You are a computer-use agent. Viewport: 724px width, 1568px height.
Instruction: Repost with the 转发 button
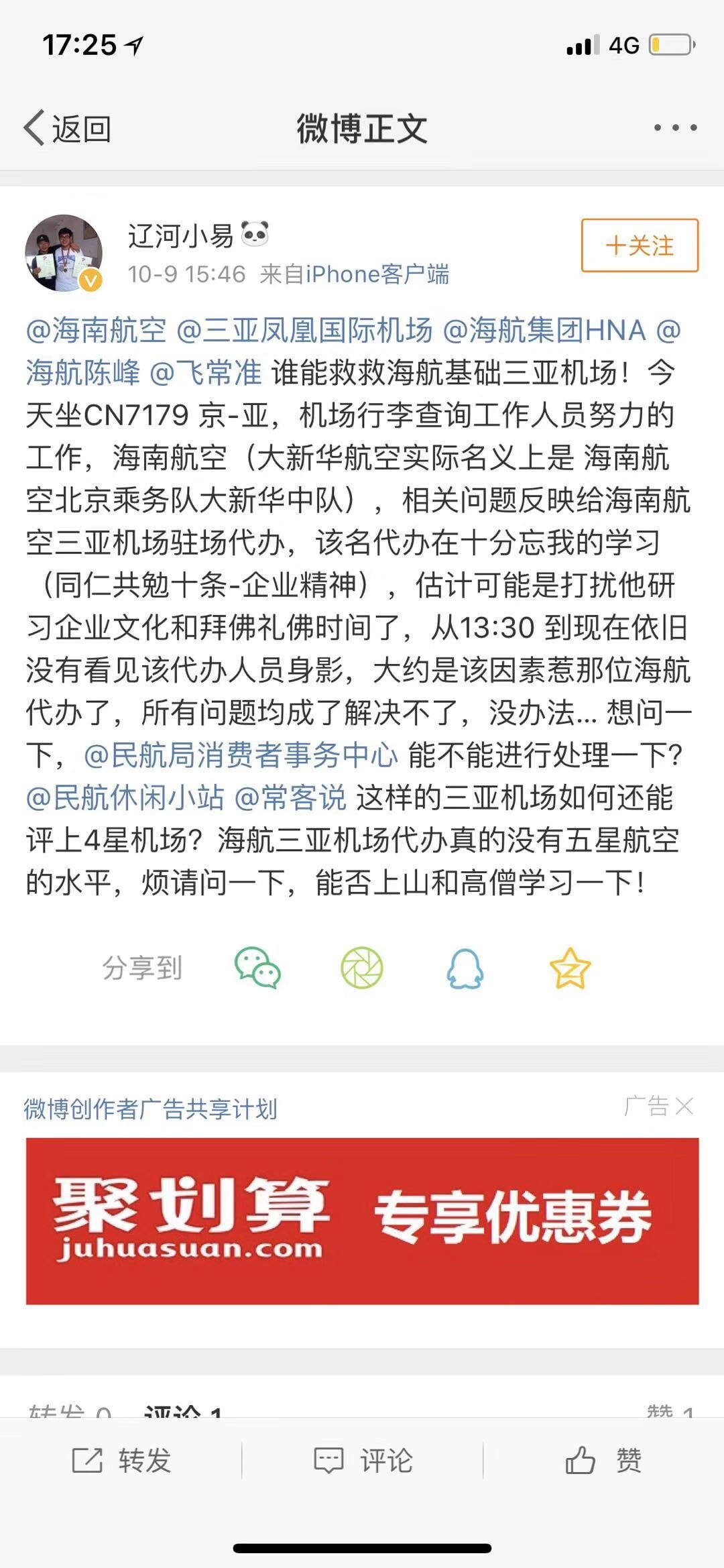tap(122, 1461)
